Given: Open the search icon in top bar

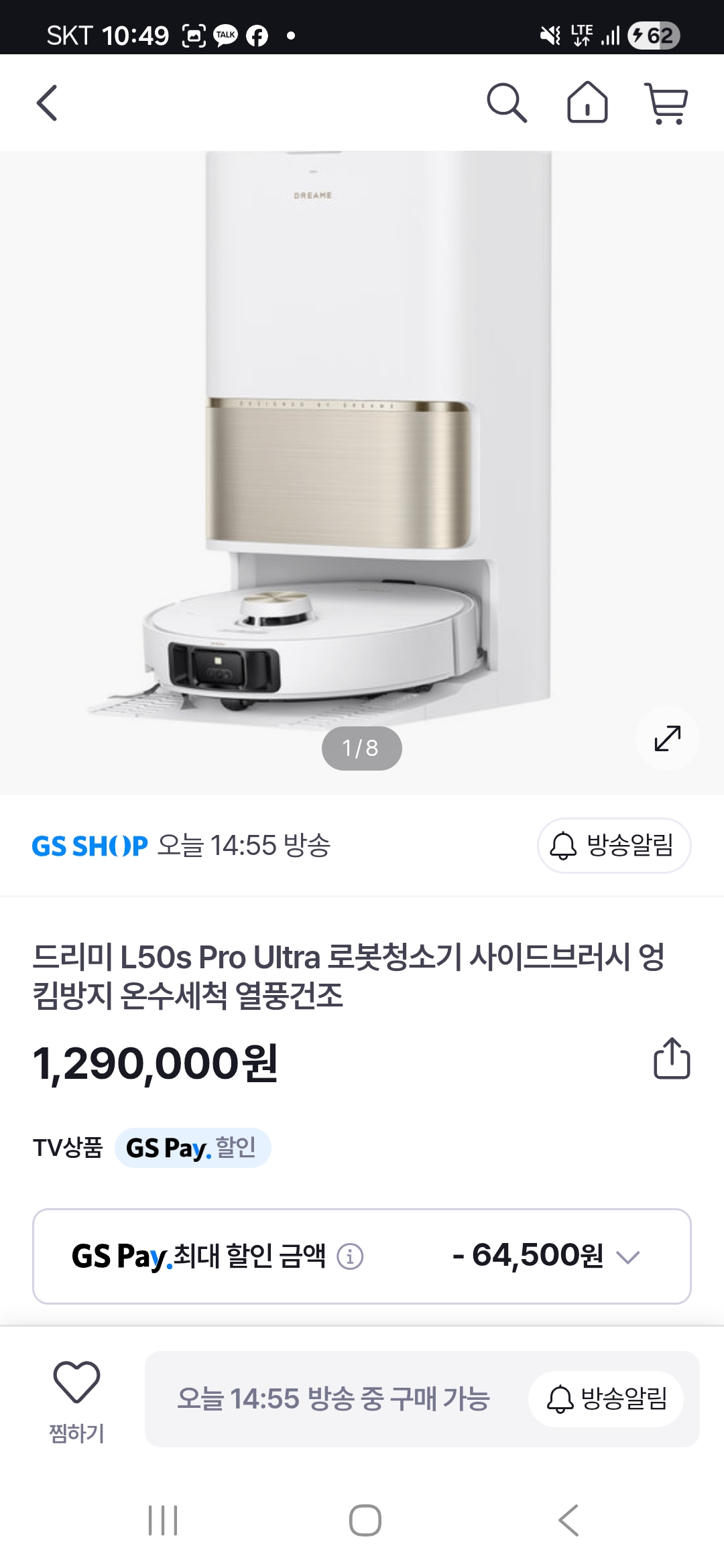Looking at the screenshot, I should tap(506, 103).
